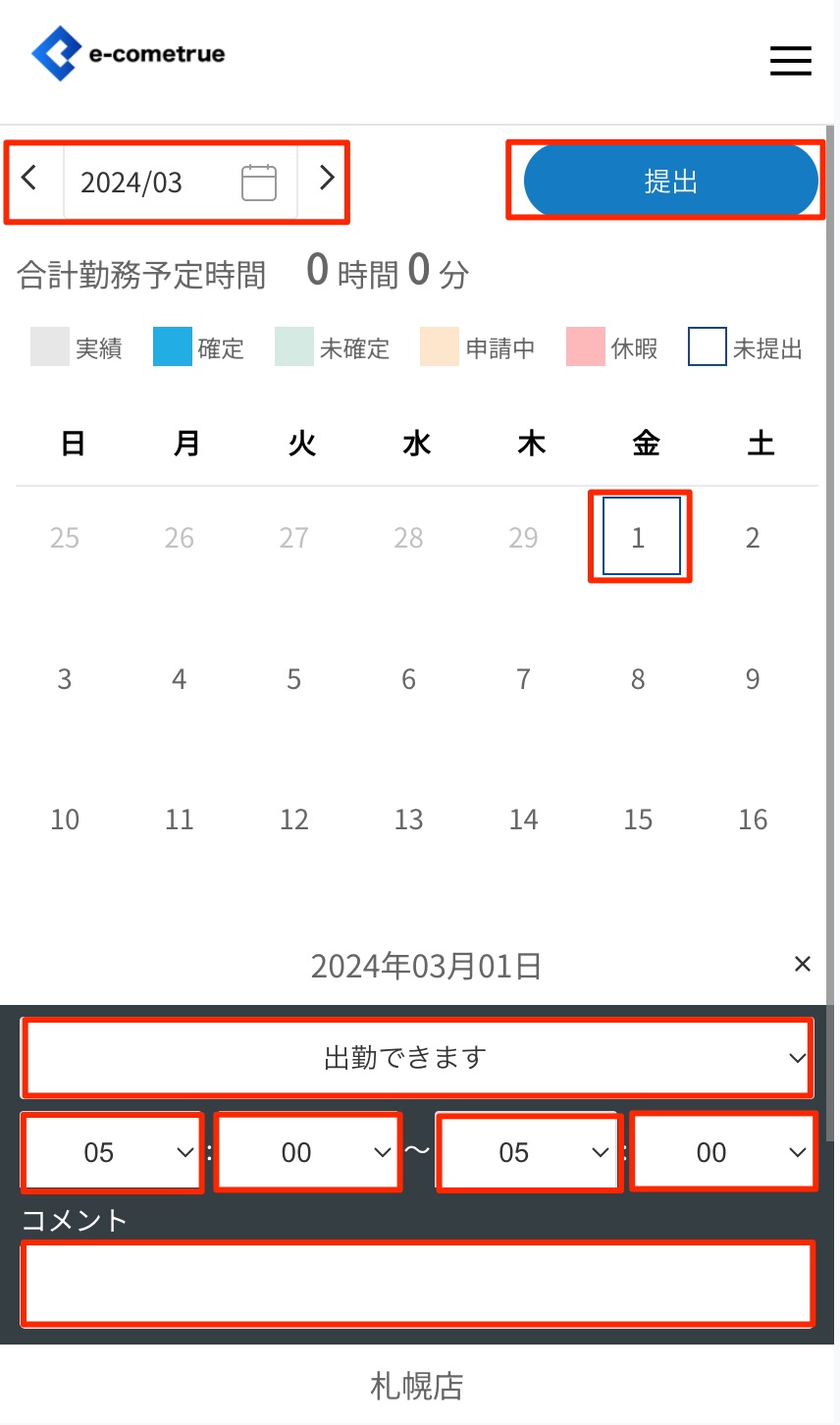
Task: Open the 2024/03 month picker
Action: point(181,183)
